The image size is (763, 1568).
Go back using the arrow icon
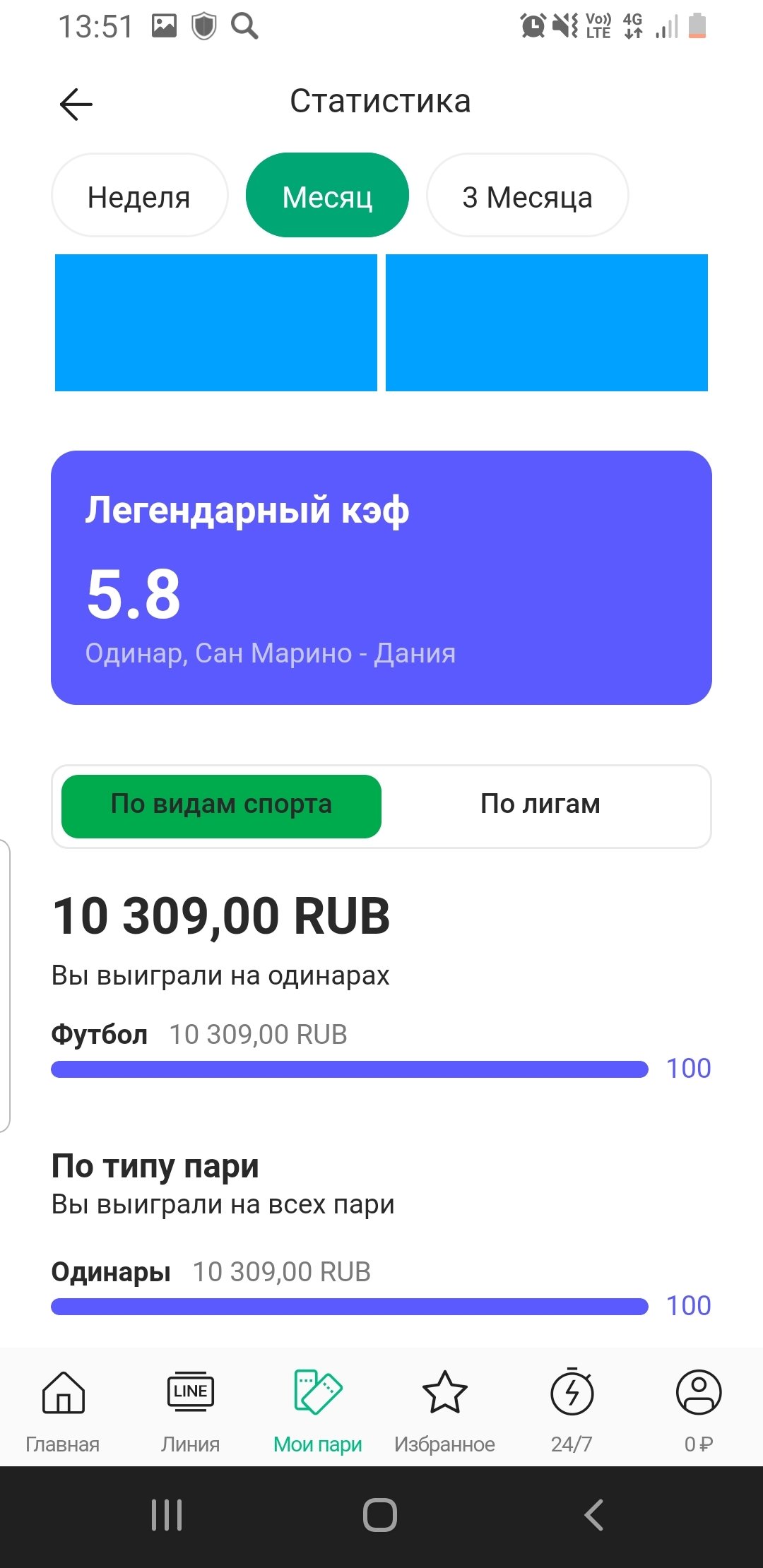[76, 105]
